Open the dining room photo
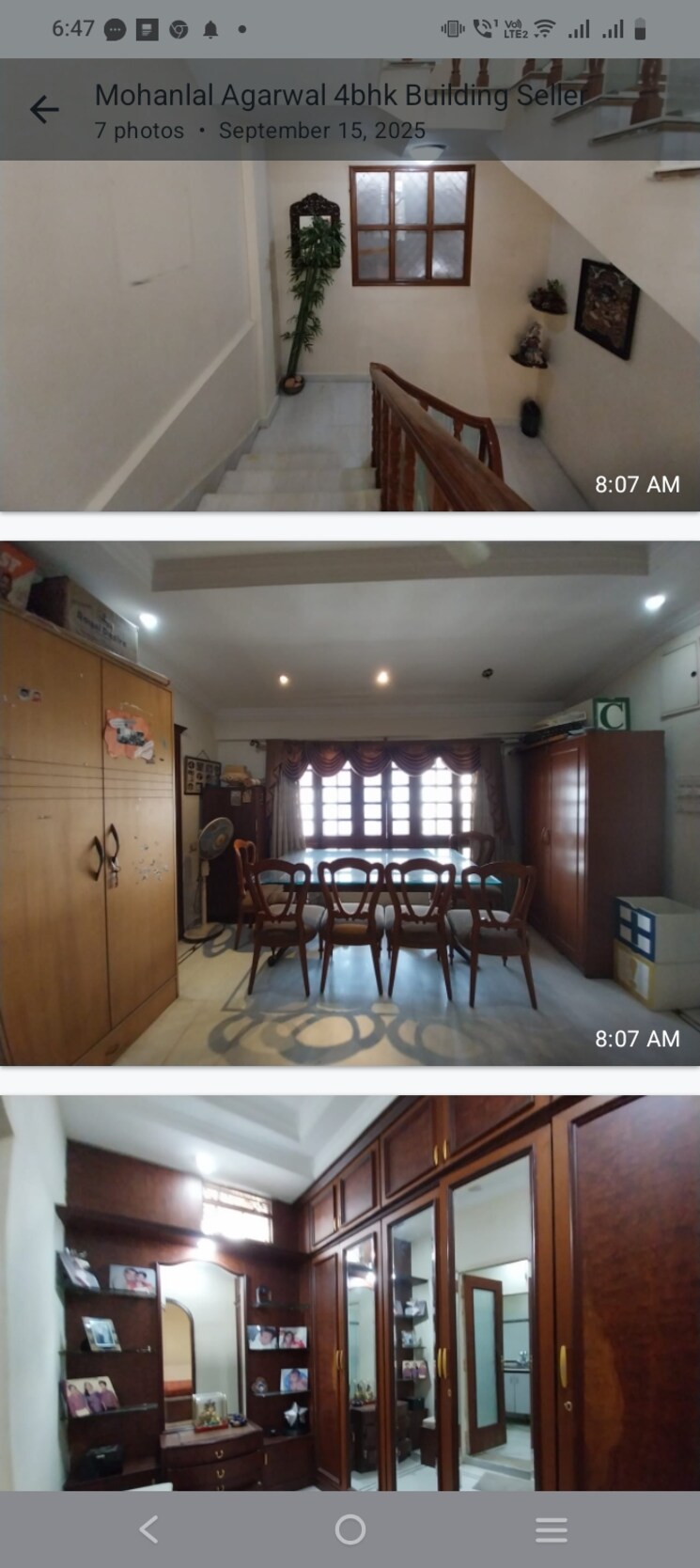 point(350,803)
